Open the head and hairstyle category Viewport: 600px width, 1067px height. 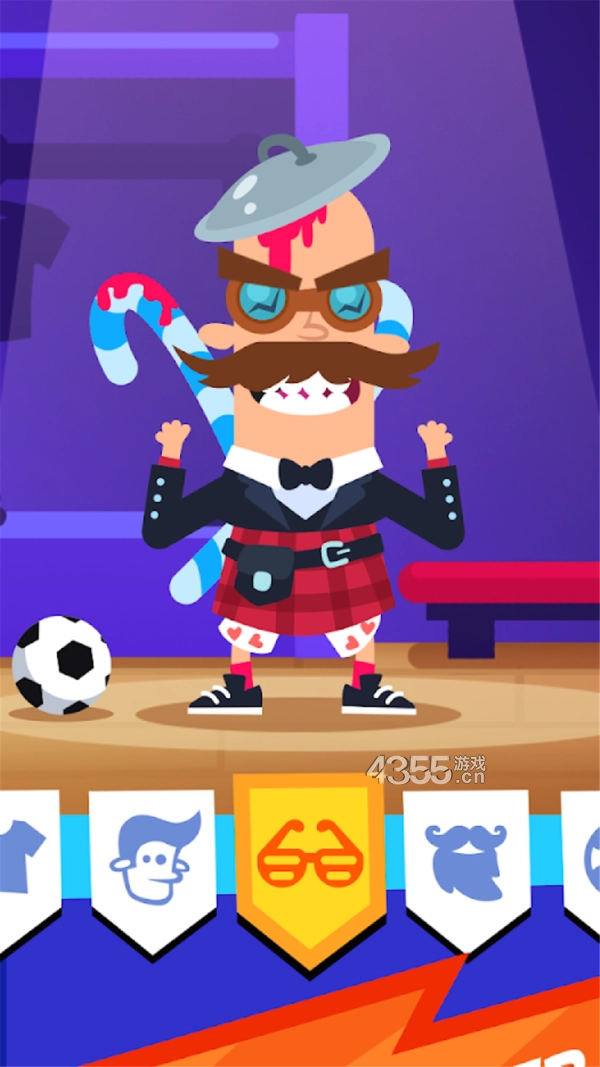tap(153, 858)
